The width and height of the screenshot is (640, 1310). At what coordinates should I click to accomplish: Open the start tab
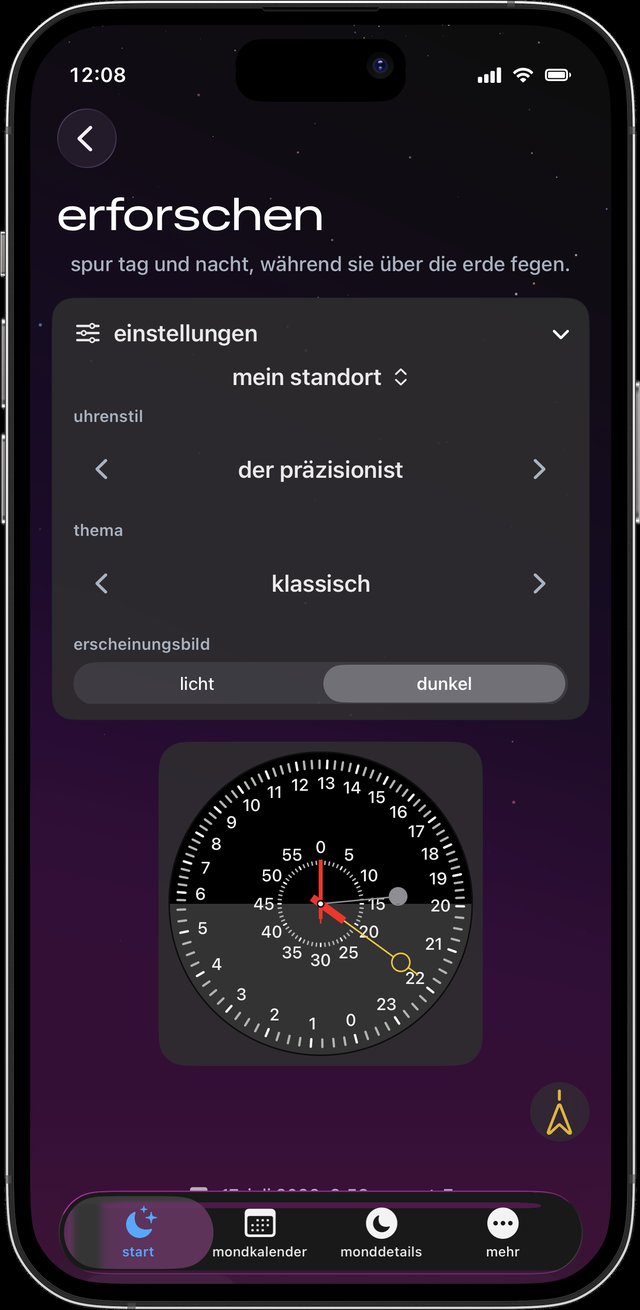(x=138, y=1233)
